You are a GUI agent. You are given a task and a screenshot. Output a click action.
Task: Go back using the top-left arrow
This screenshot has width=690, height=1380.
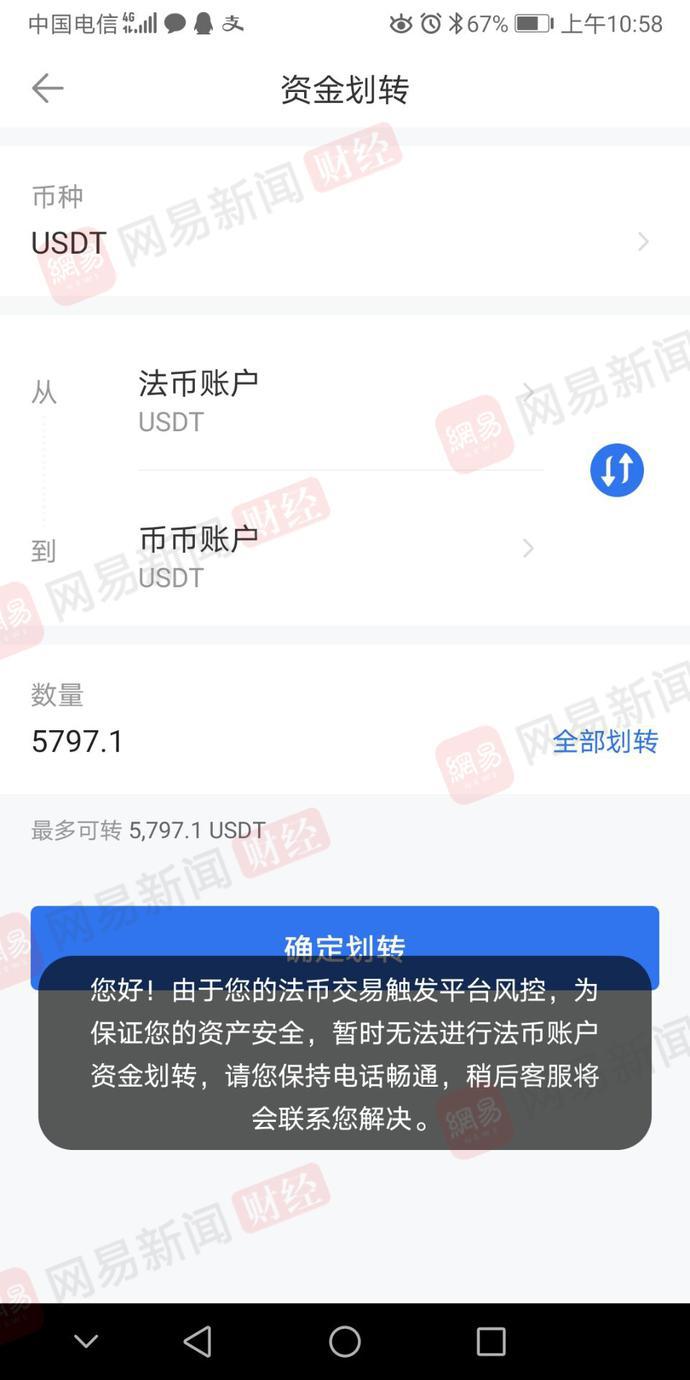(47, 88)
